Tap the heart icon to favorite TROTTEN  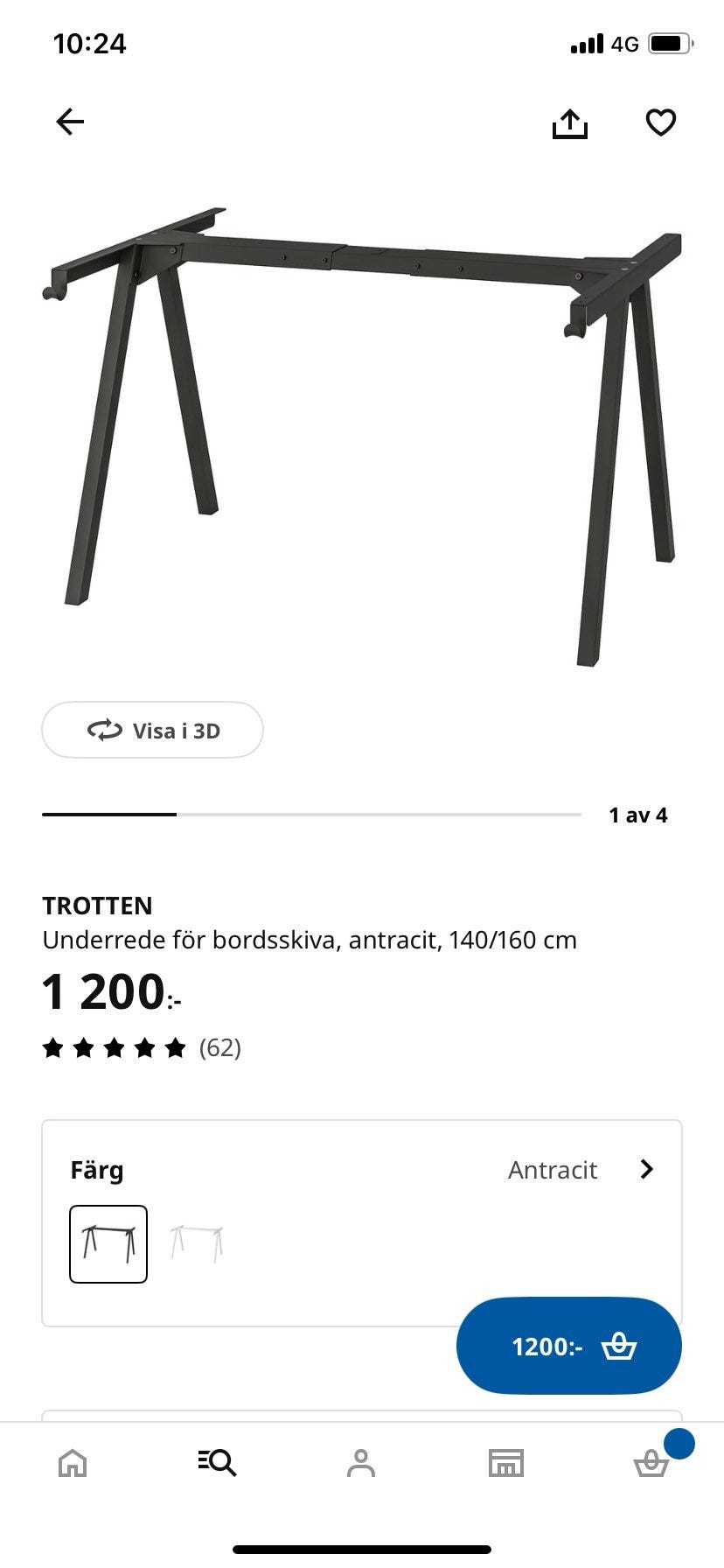[x=661, y=122]
